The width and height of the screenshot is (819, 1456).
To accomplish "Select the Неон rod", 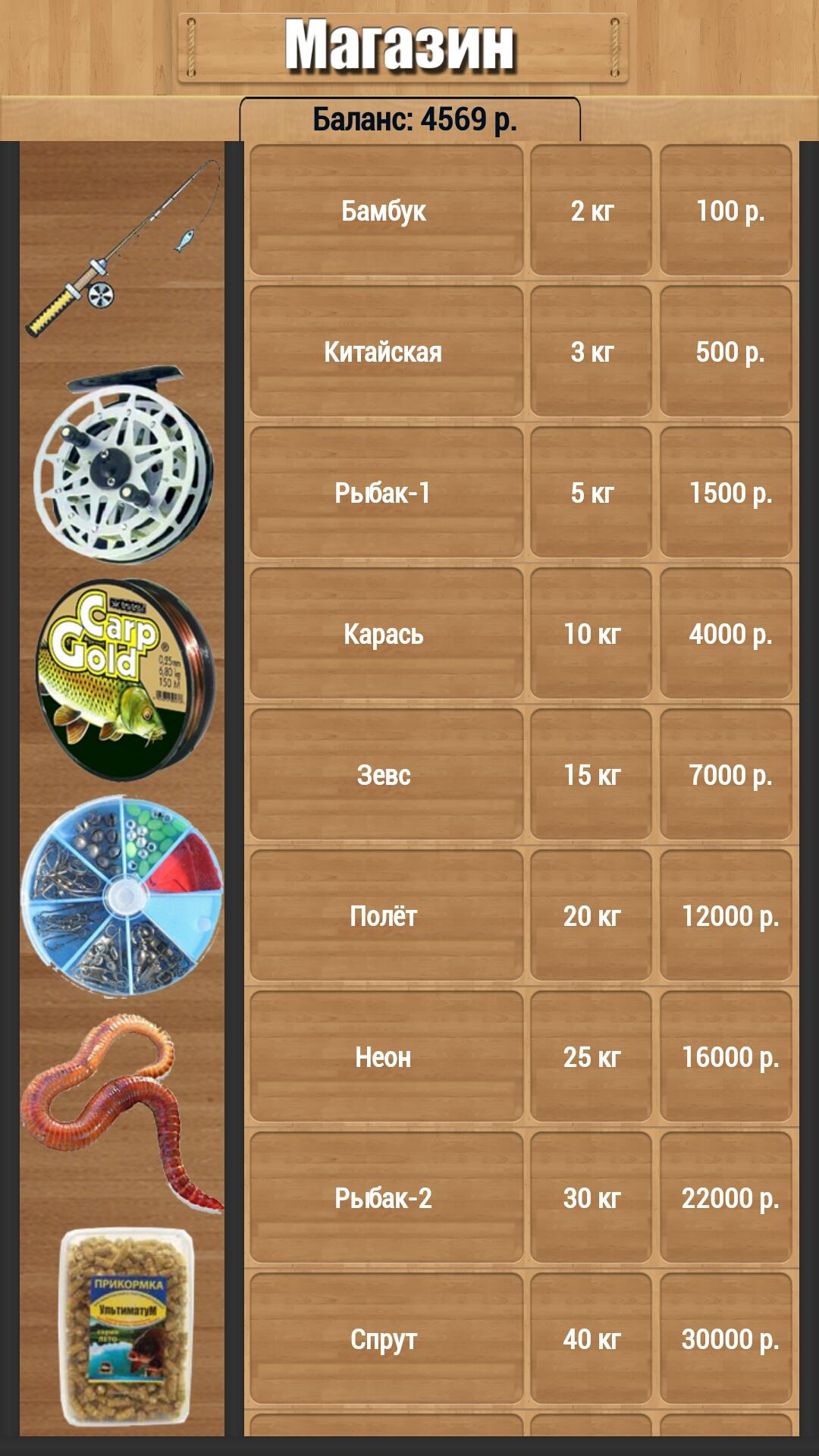I will tap(386, 1056).
